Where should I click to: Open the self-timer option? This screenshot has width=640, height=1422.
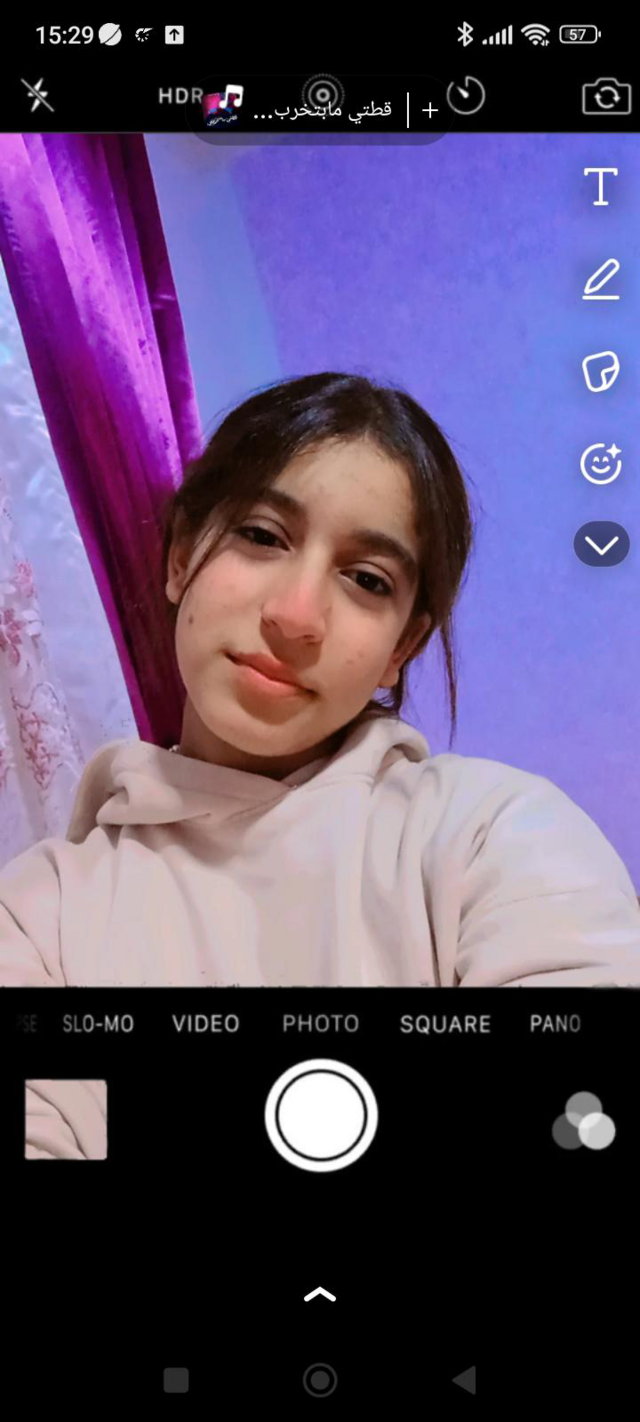466,96
